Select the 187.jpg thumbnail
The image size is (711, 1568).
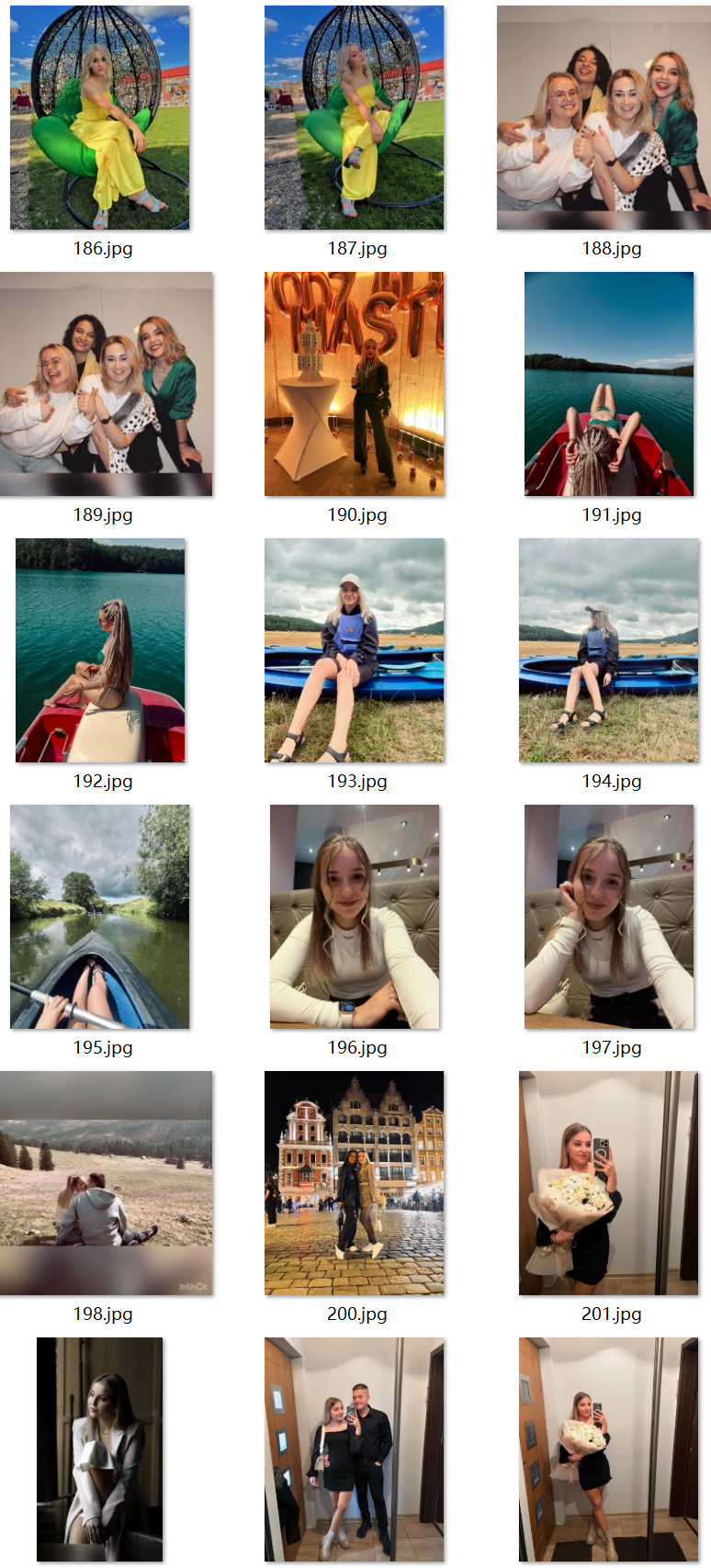[354, 118]
